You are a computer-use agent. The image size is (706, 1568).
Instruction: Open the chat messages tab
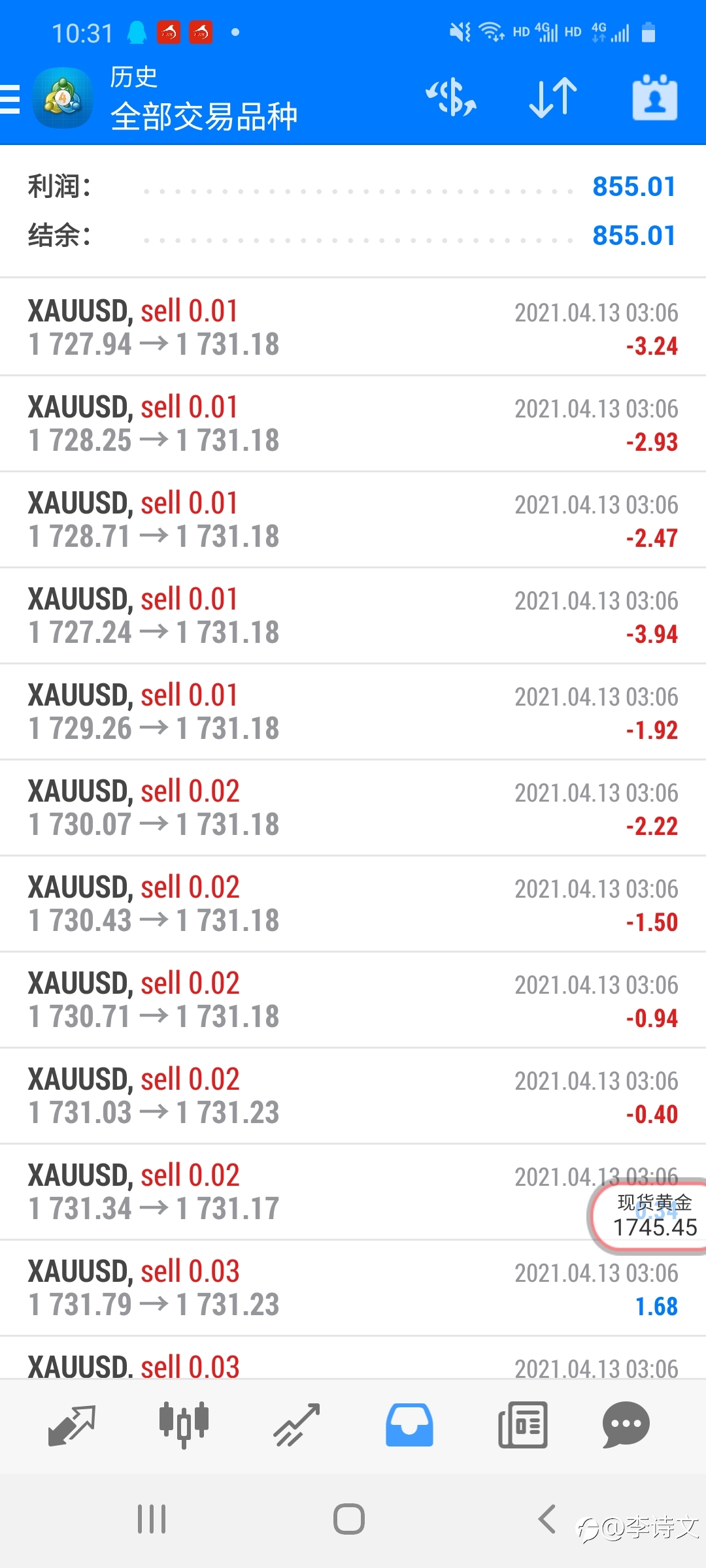pyautogui.click(x=626, y=1426)
